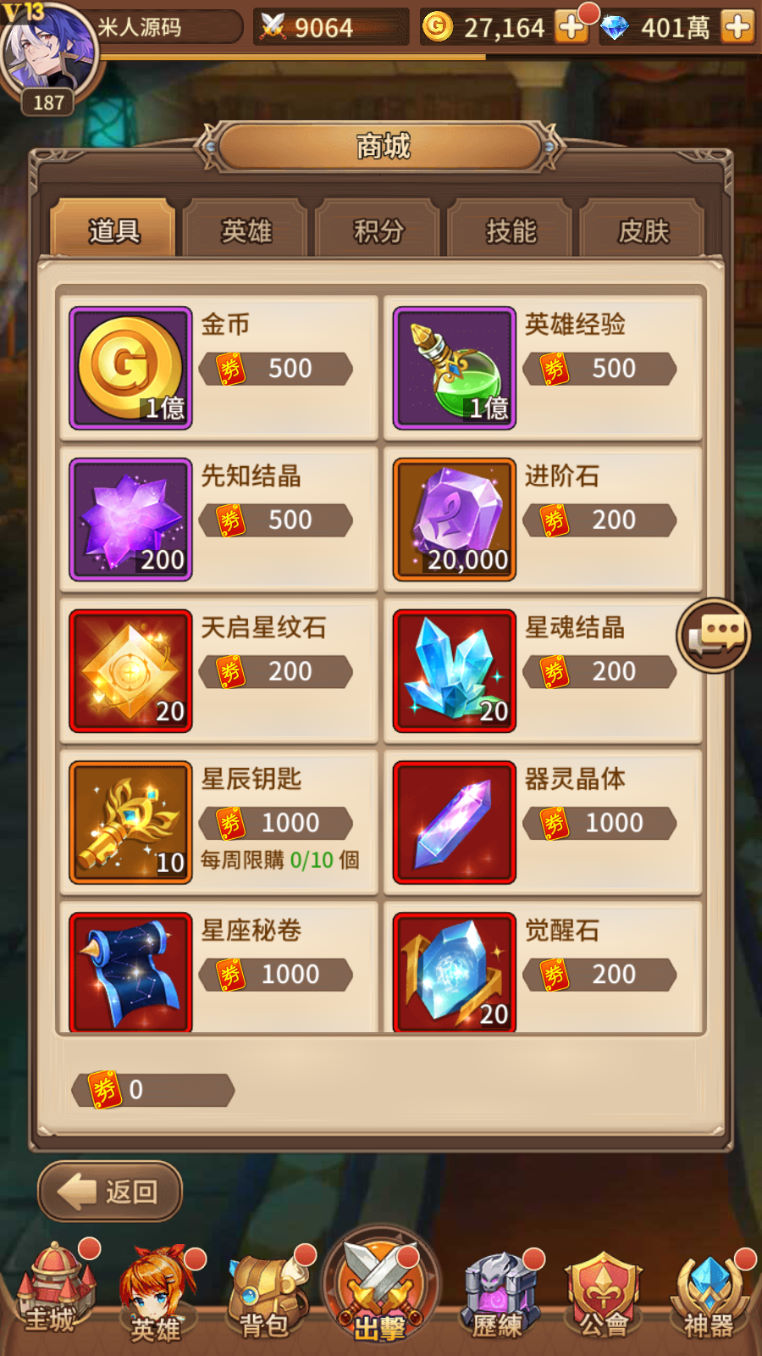Open the player avatar profile
This screenshot has width=762, height=1356.
click(x=48, y=48)
